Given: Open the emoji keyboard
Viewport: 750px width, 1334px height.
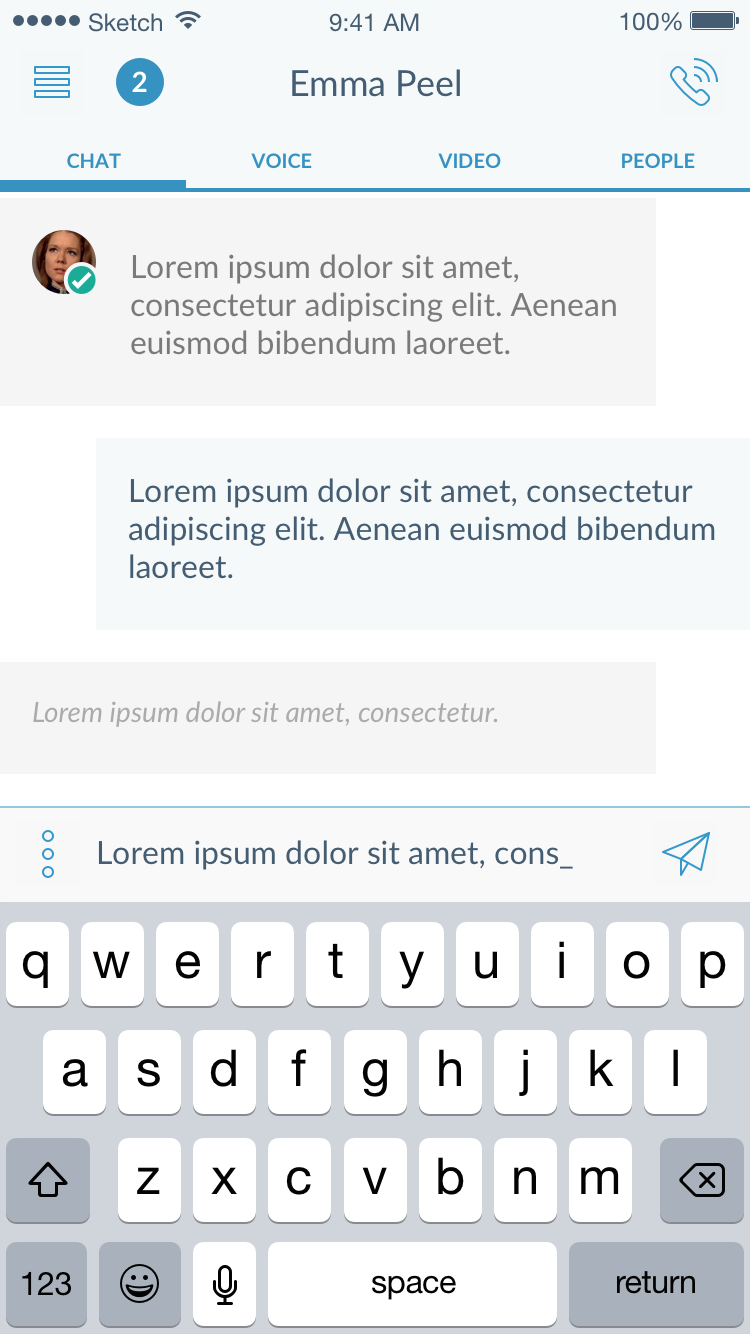Looking at the screenshot, I should (140, 1284).
